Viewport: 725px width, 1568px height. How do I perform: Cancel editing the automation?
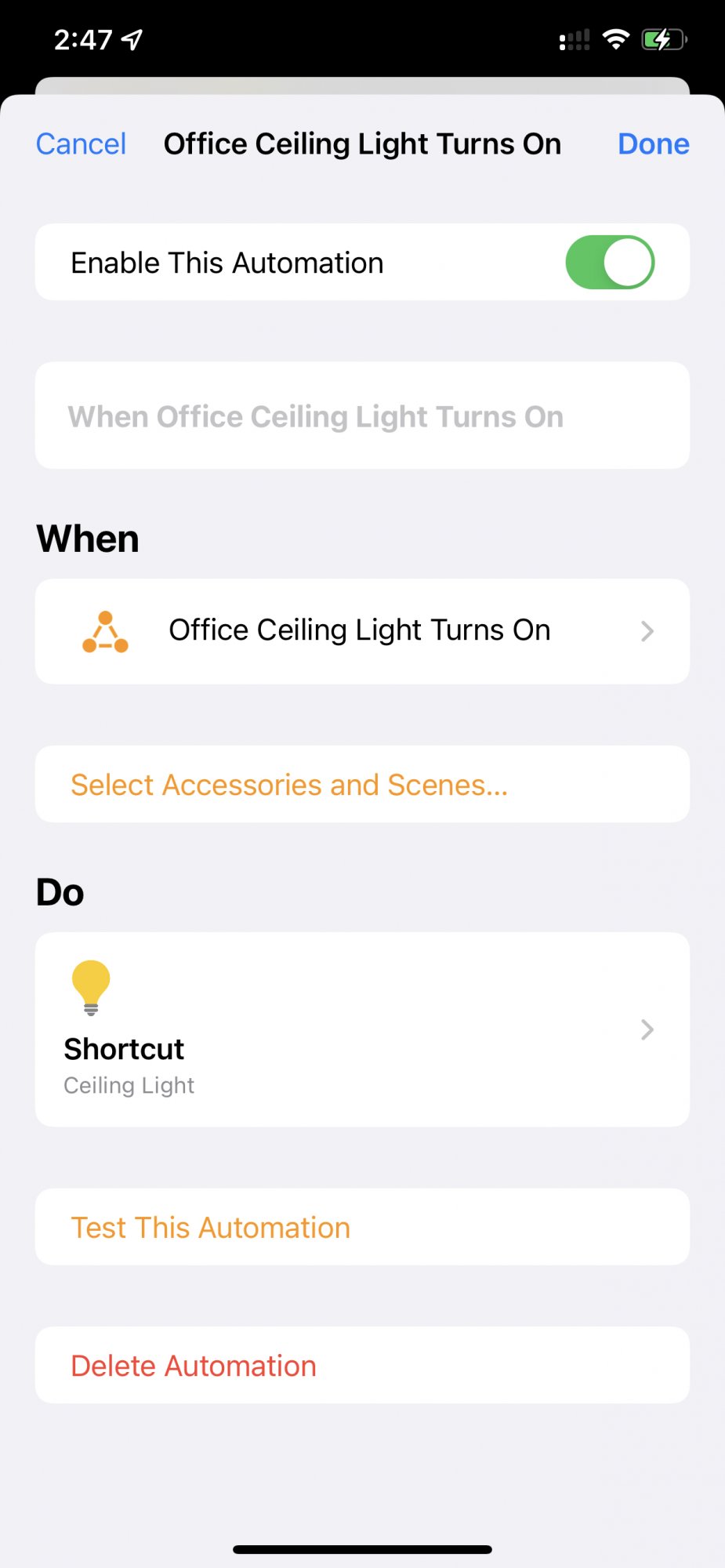coord(81,144)
